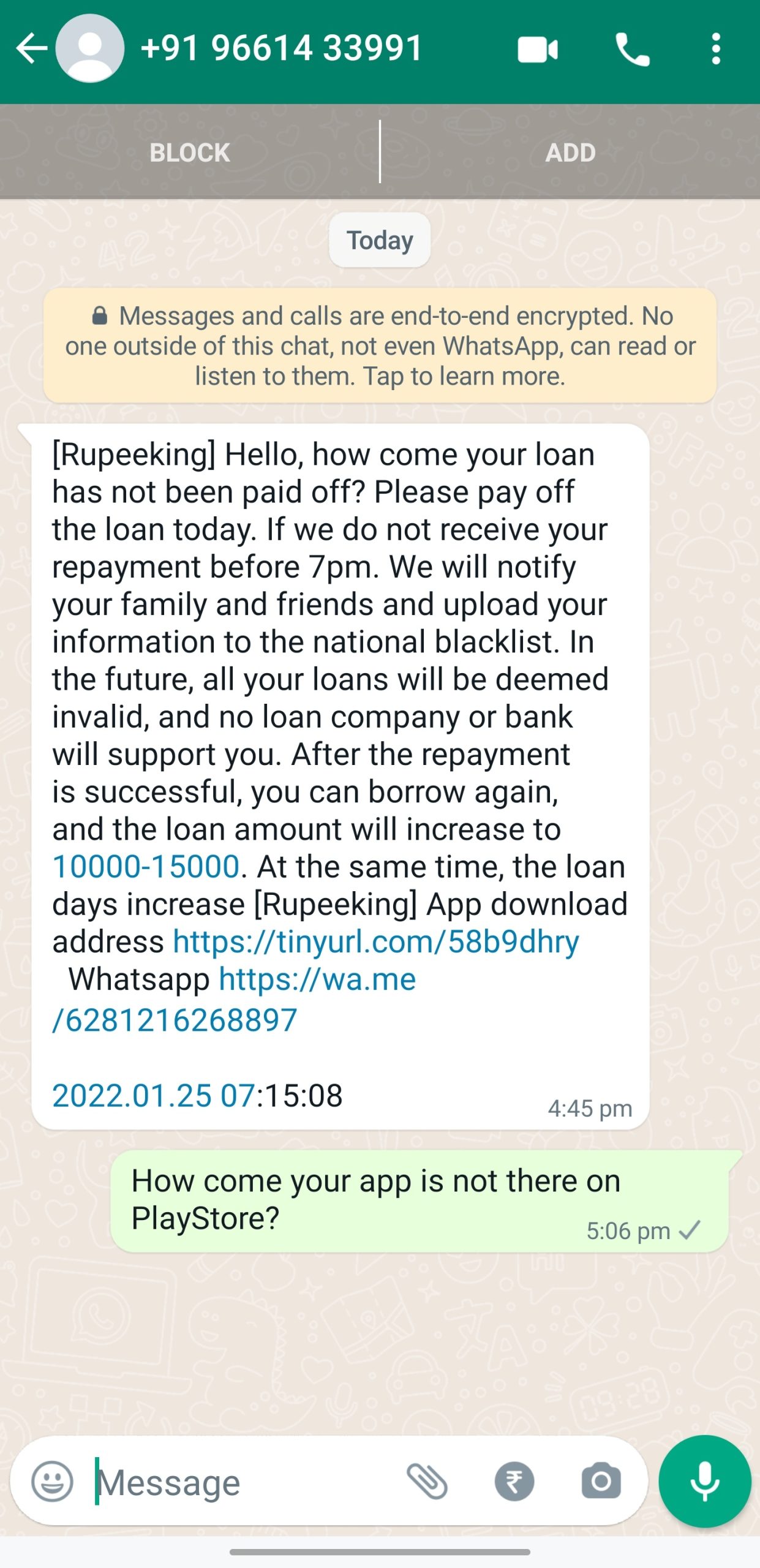Tap the end-to-end encryption notice
The width and height of the screenshot is (760, 1568).
[380, 346]
